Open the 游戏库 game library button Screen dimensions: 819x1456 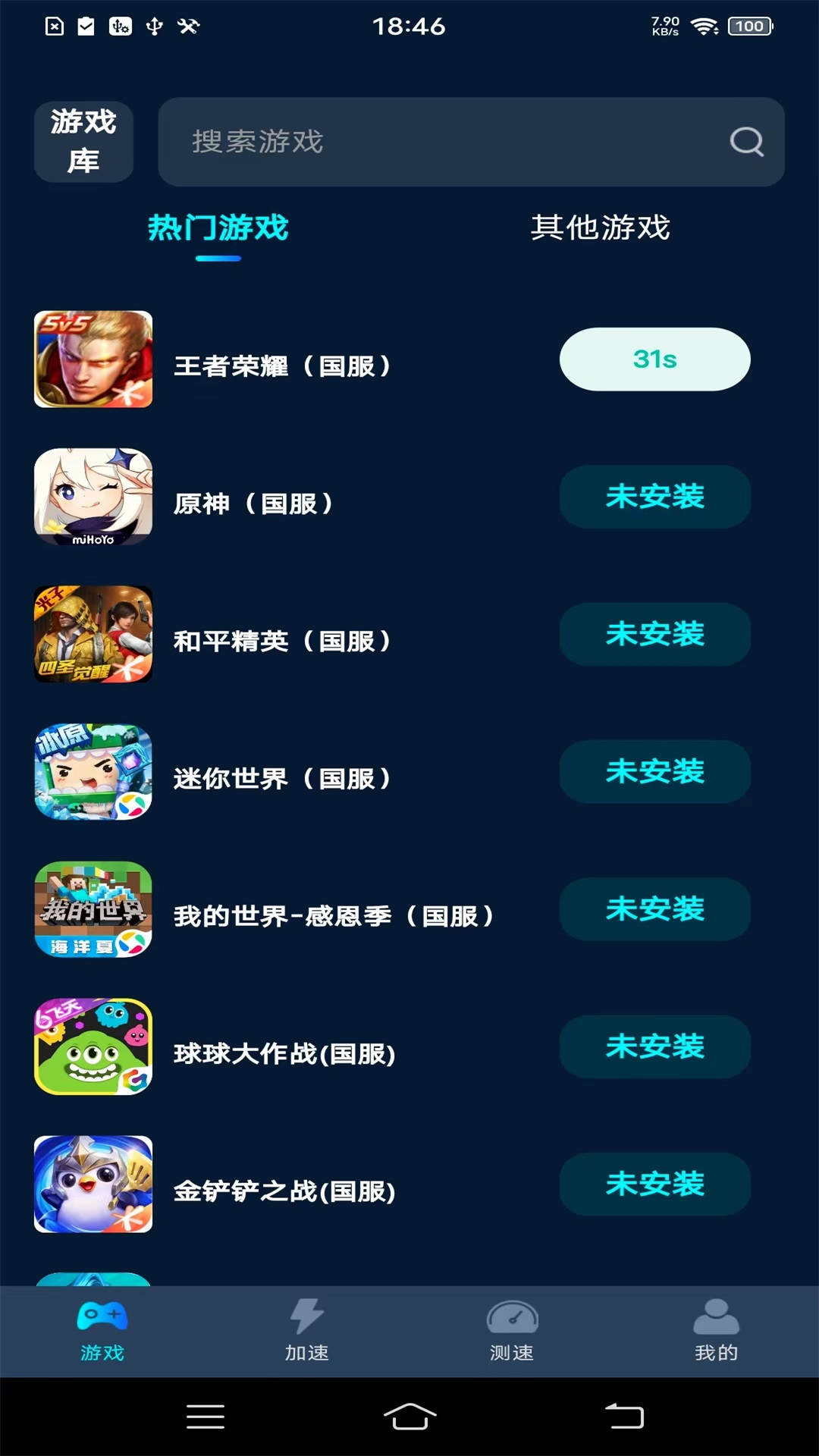(x=83, y=142)
